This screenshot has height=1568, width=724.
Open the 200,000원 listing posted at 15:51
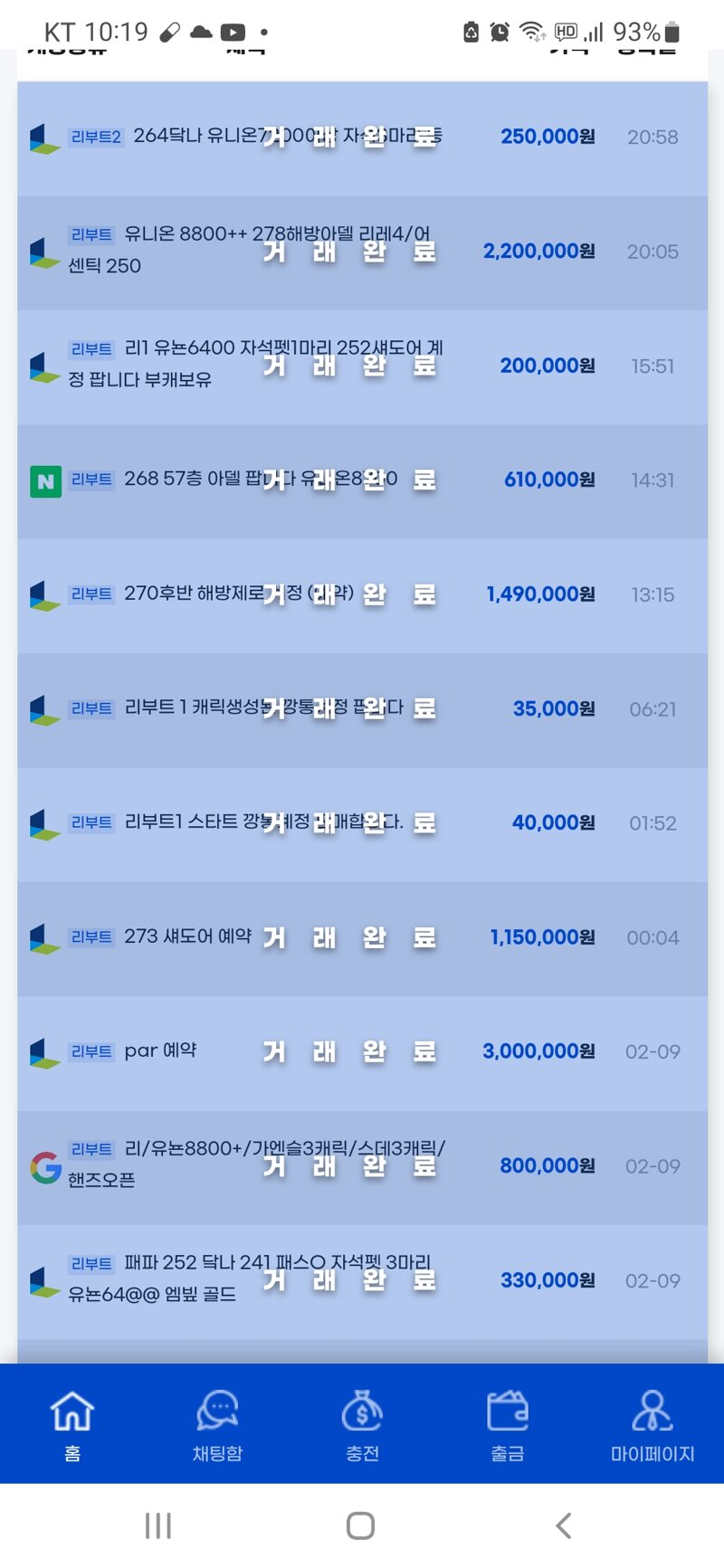coord(362,367)
